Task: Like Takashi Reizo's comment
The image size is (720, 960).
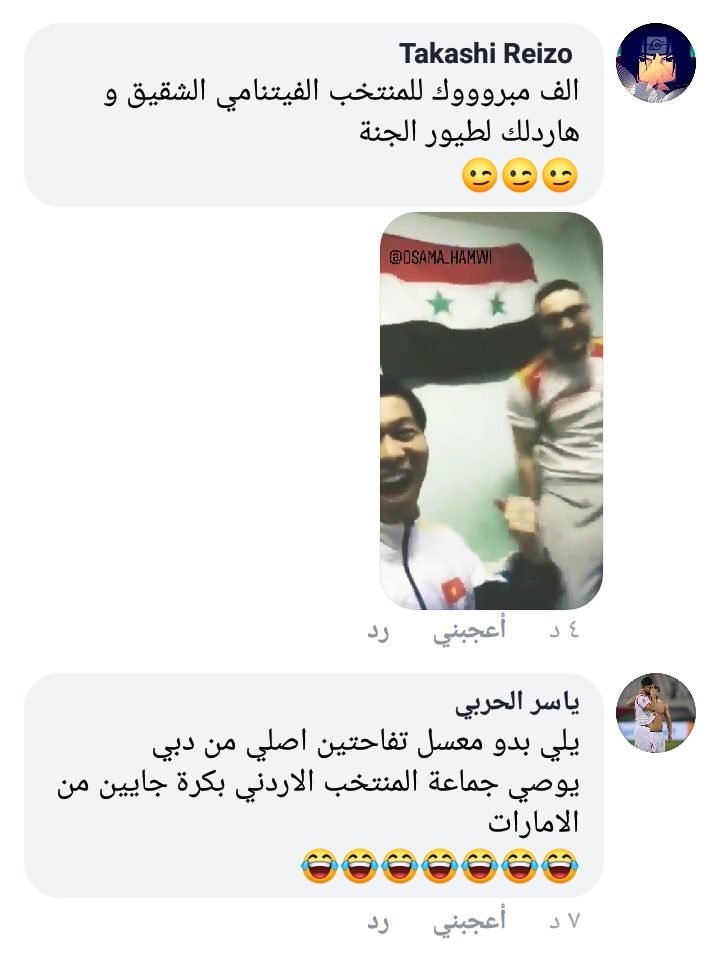Action: coord(469,631)
